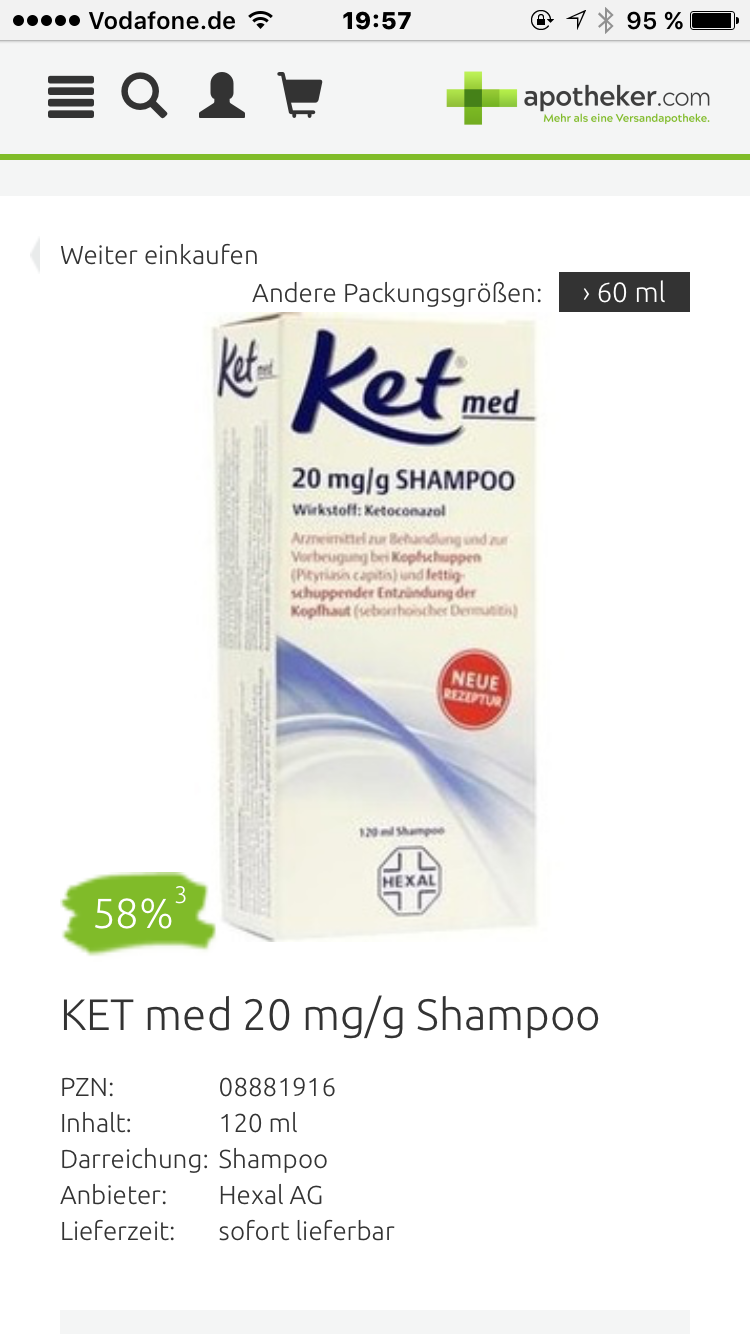Open the hamburger menu
The height and width of the screenshot is (1334, 750).
tap(71, 97)
